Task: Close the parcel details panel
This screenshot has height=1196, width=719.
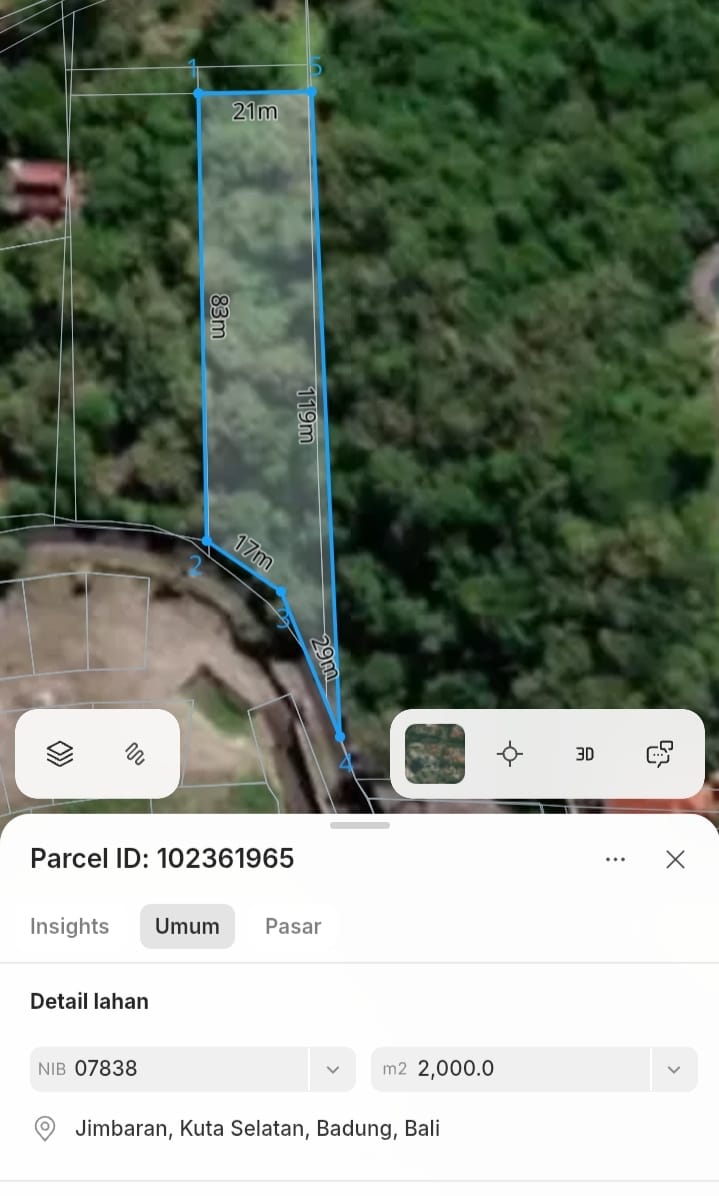Action: tap(676, 859)
